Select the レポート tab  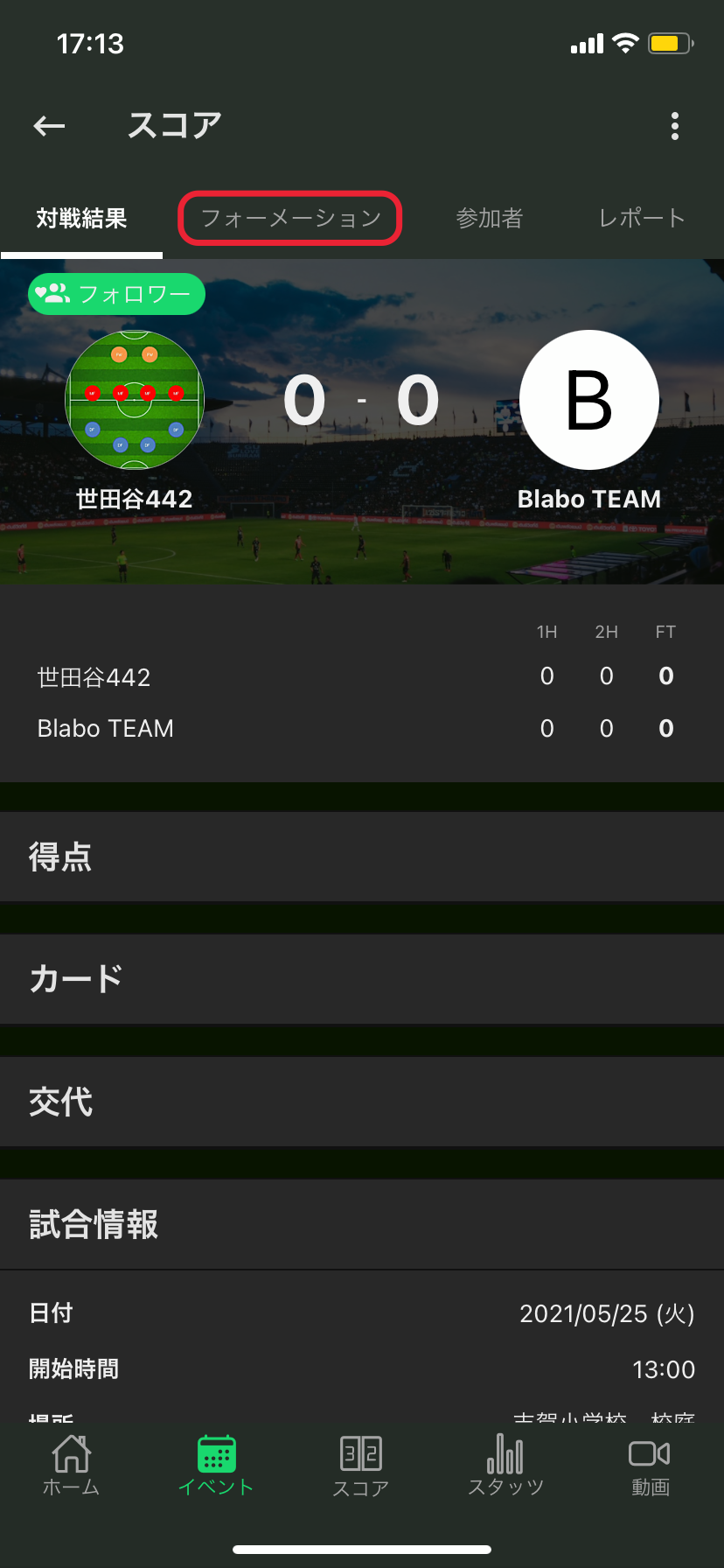(x=641, y=219)
